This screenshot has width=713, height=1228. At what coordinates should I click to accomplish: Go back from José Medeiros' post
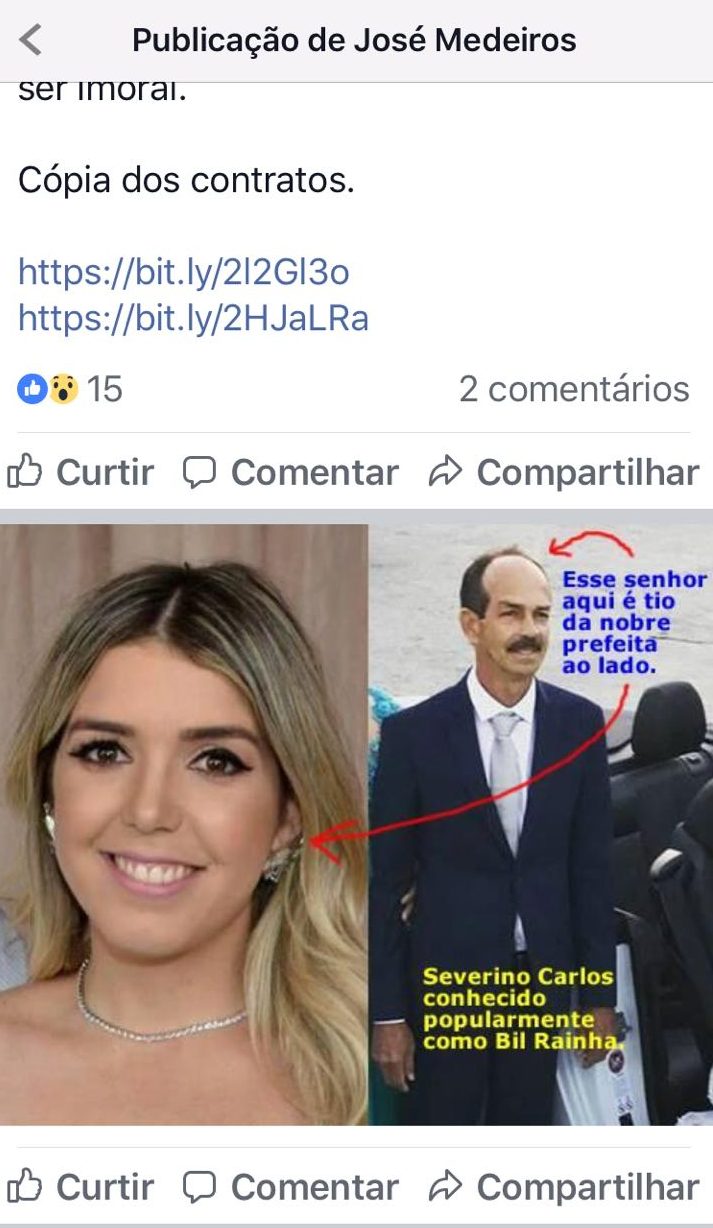pos(31,40)
